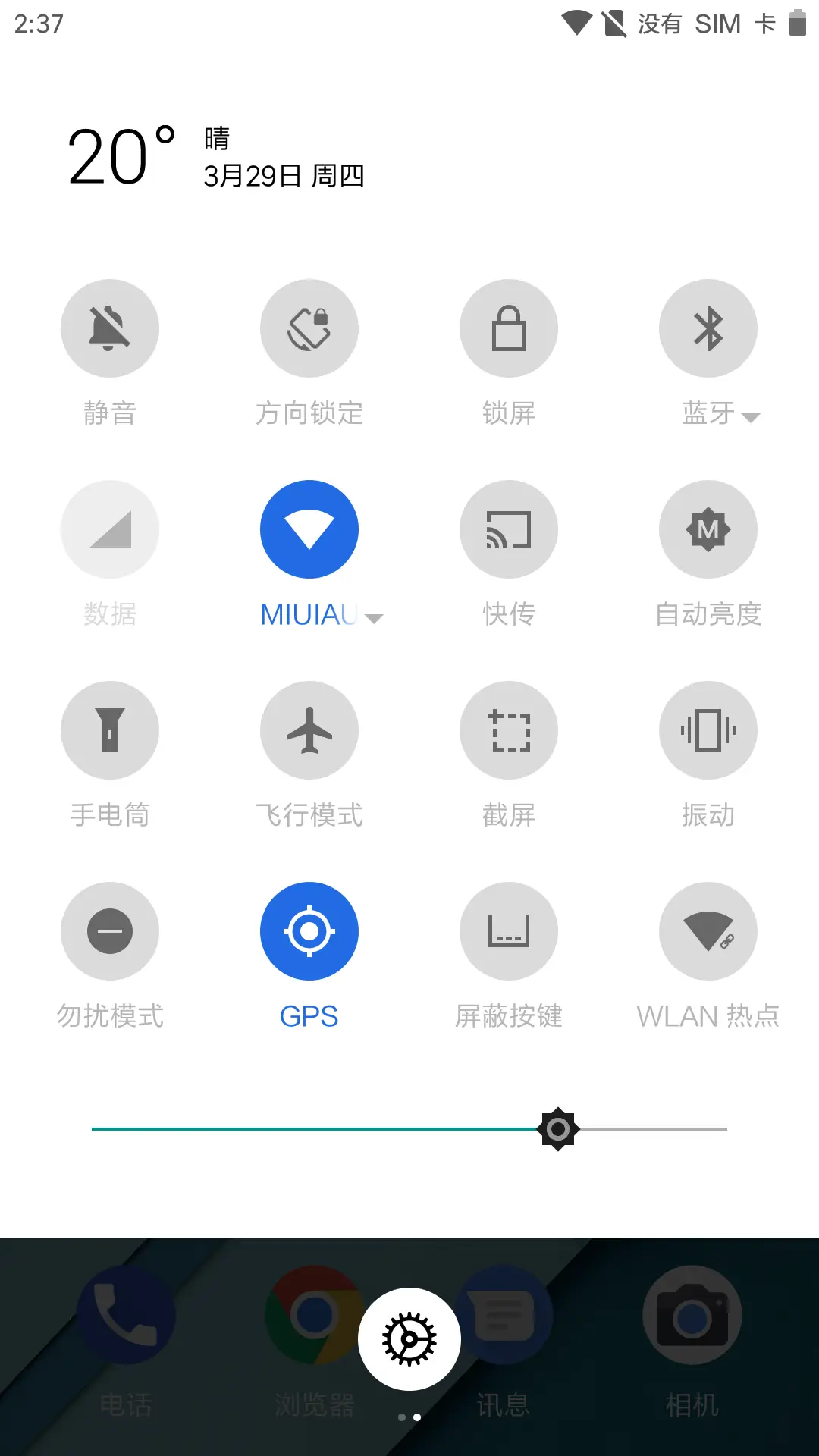The image size is (819, 1456).
Task: Turn off GPS
Action: pyautogui.click(x=309, y=931)
